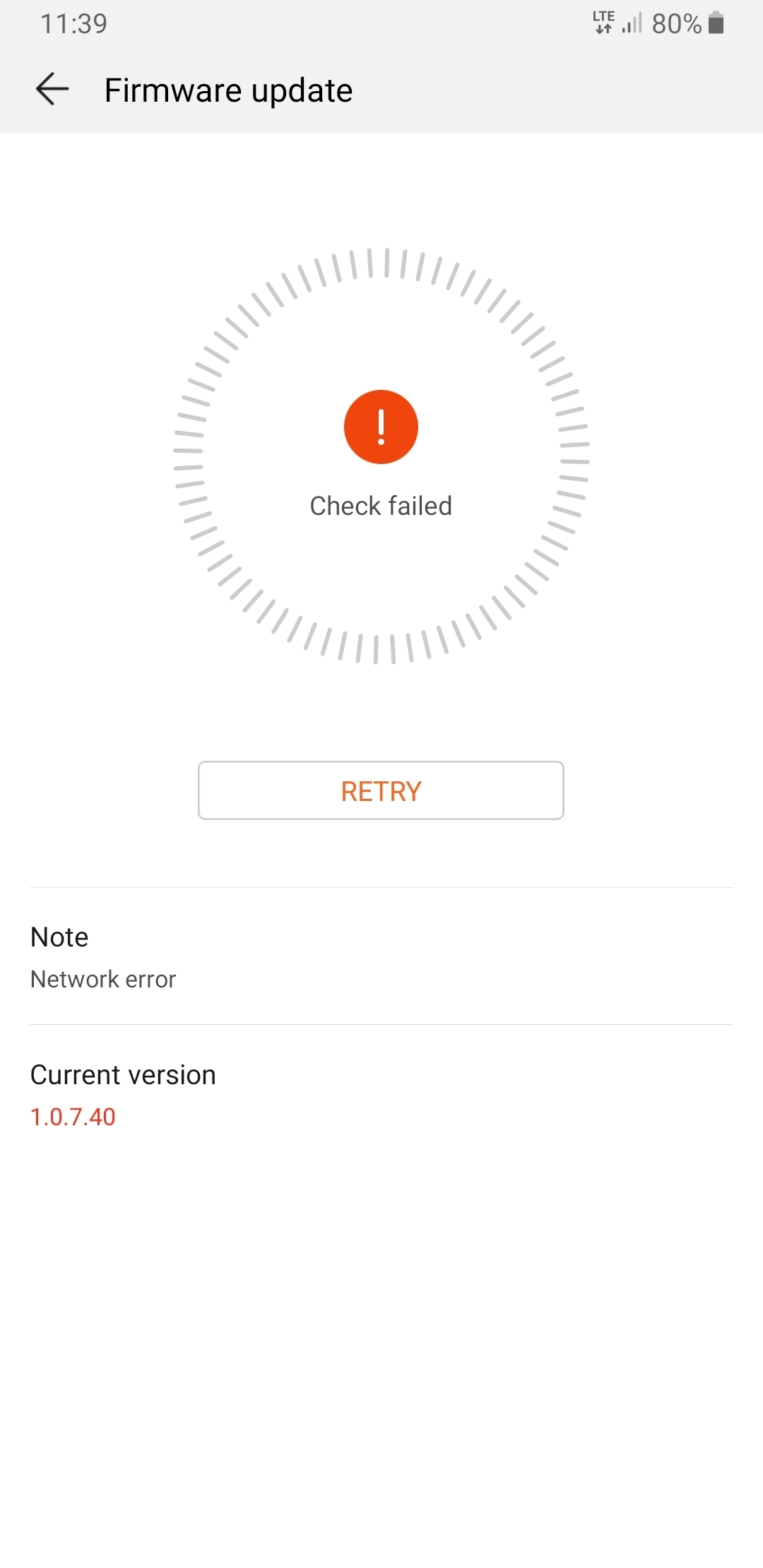Tap the battery indicator in status bar
Viewport: 763px width, 1568px height.
(x=716, y=23)
